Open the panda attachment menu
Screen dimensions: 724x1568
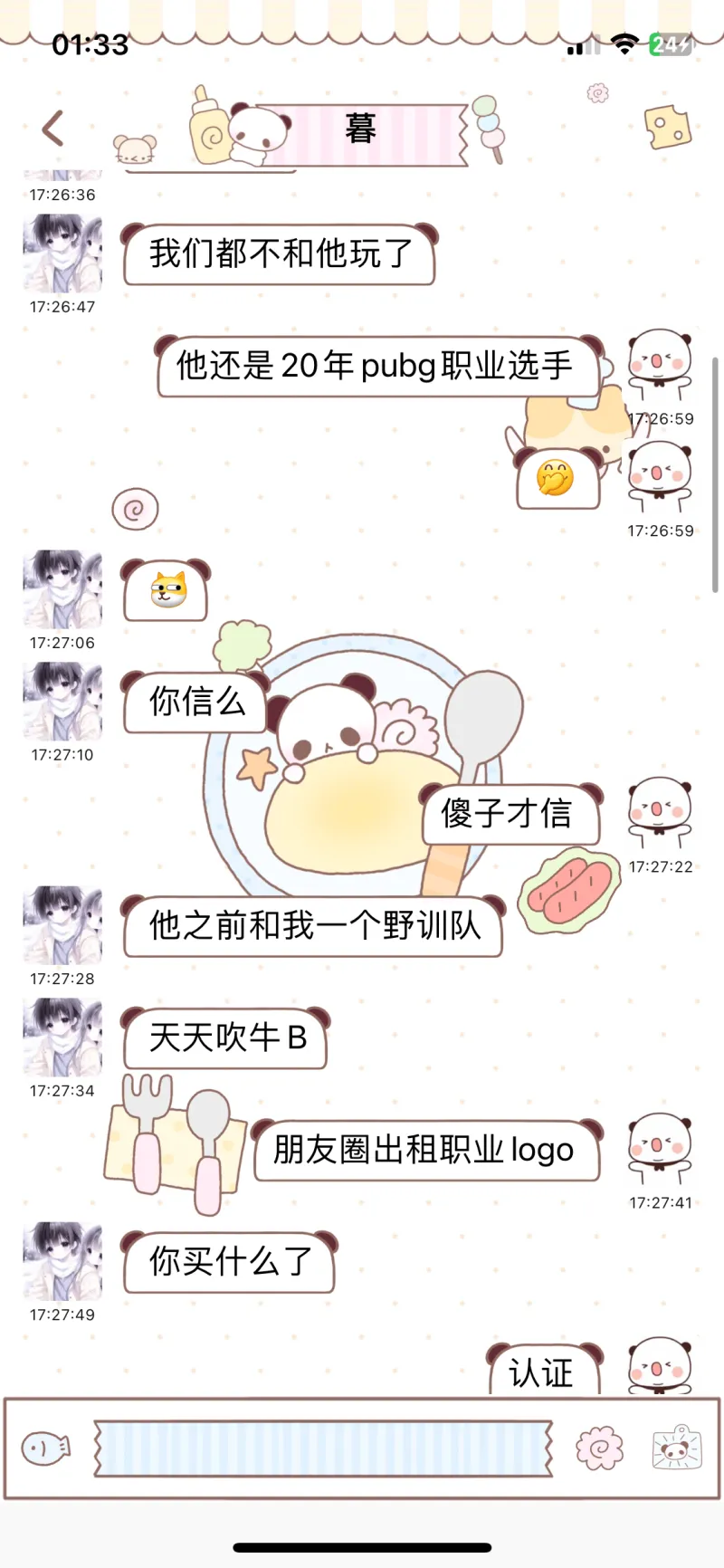coord(676,1448)
